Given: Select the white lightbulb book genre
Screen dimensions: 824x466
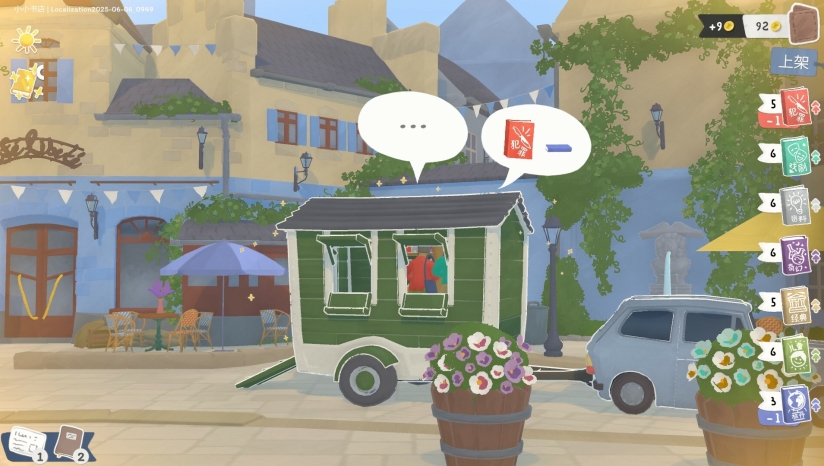Looking at the screenshot, I should point(796,201).
